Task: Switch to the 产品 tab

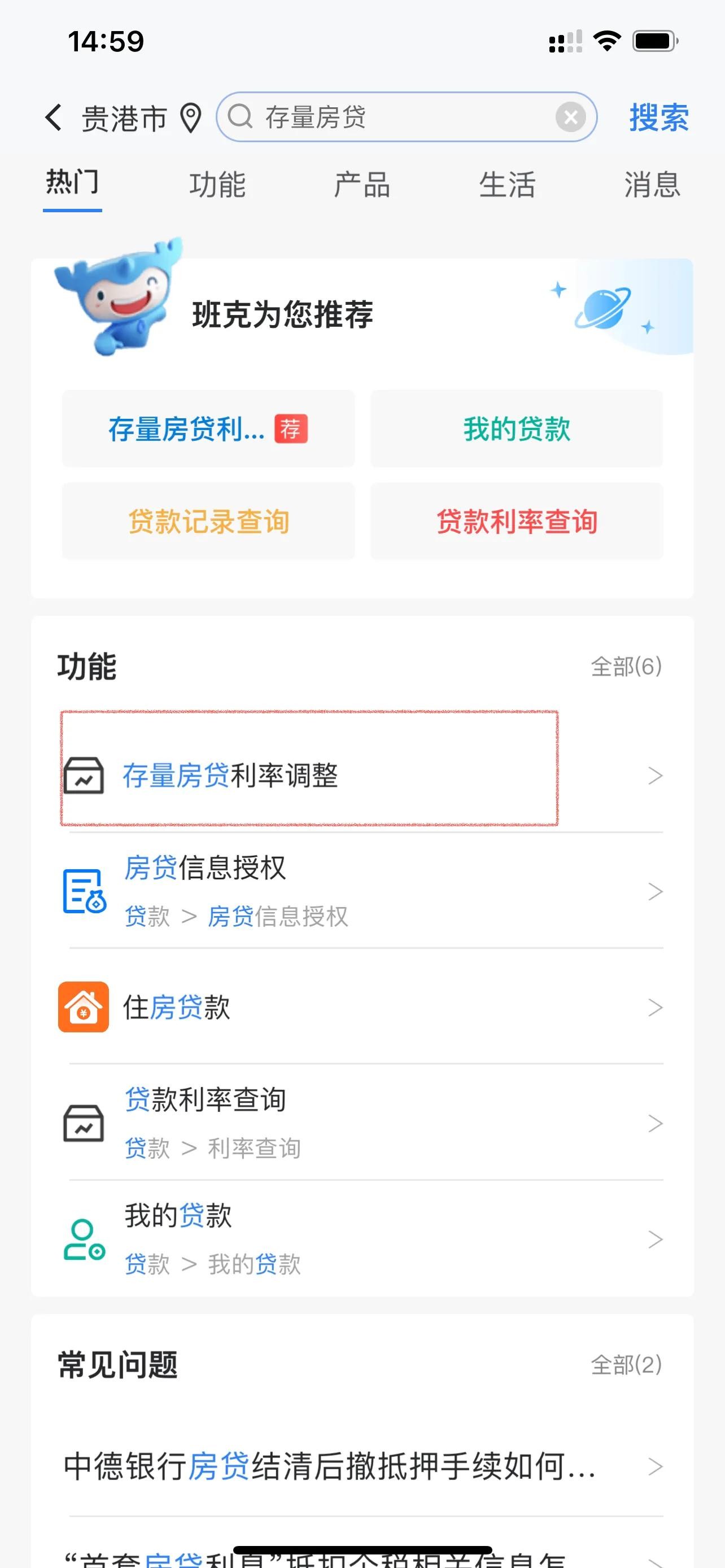Action: [x=361, y=184]
